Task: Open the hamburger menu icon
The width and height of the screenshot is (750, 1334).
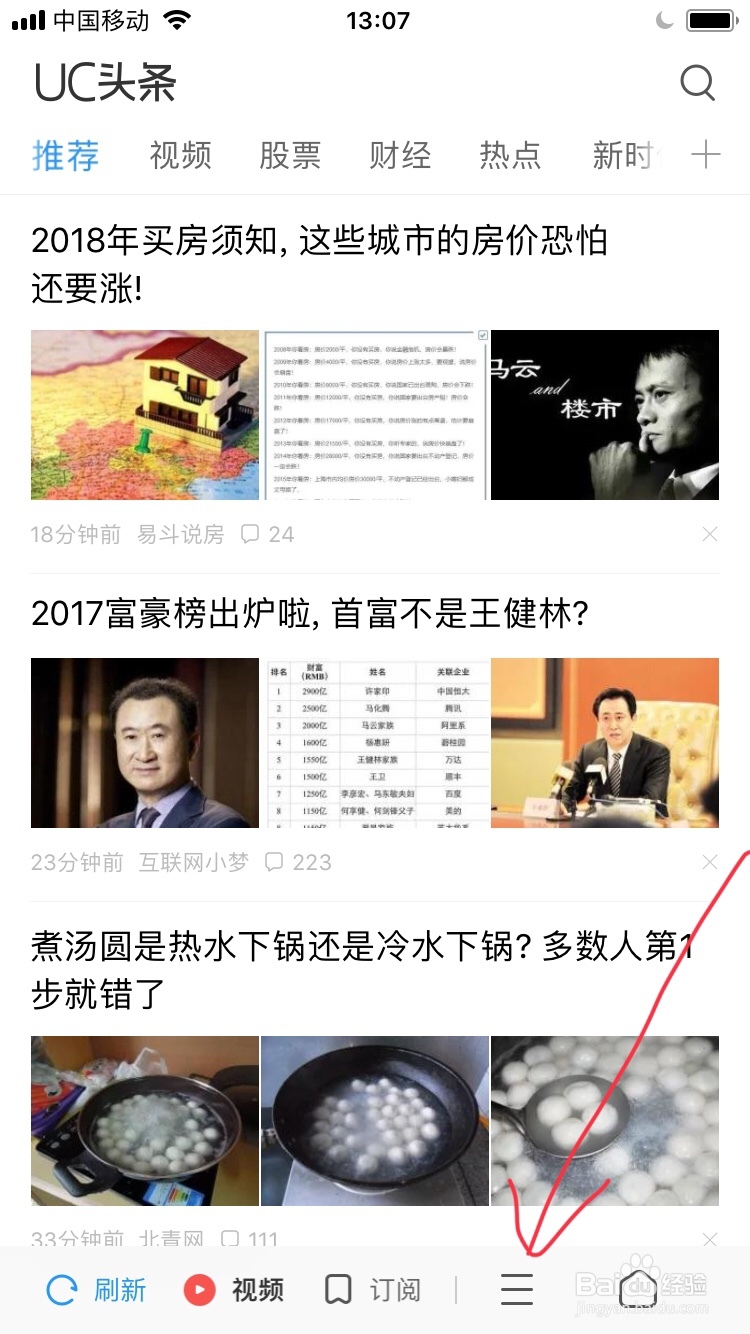Action: (x=516, y=1290)
